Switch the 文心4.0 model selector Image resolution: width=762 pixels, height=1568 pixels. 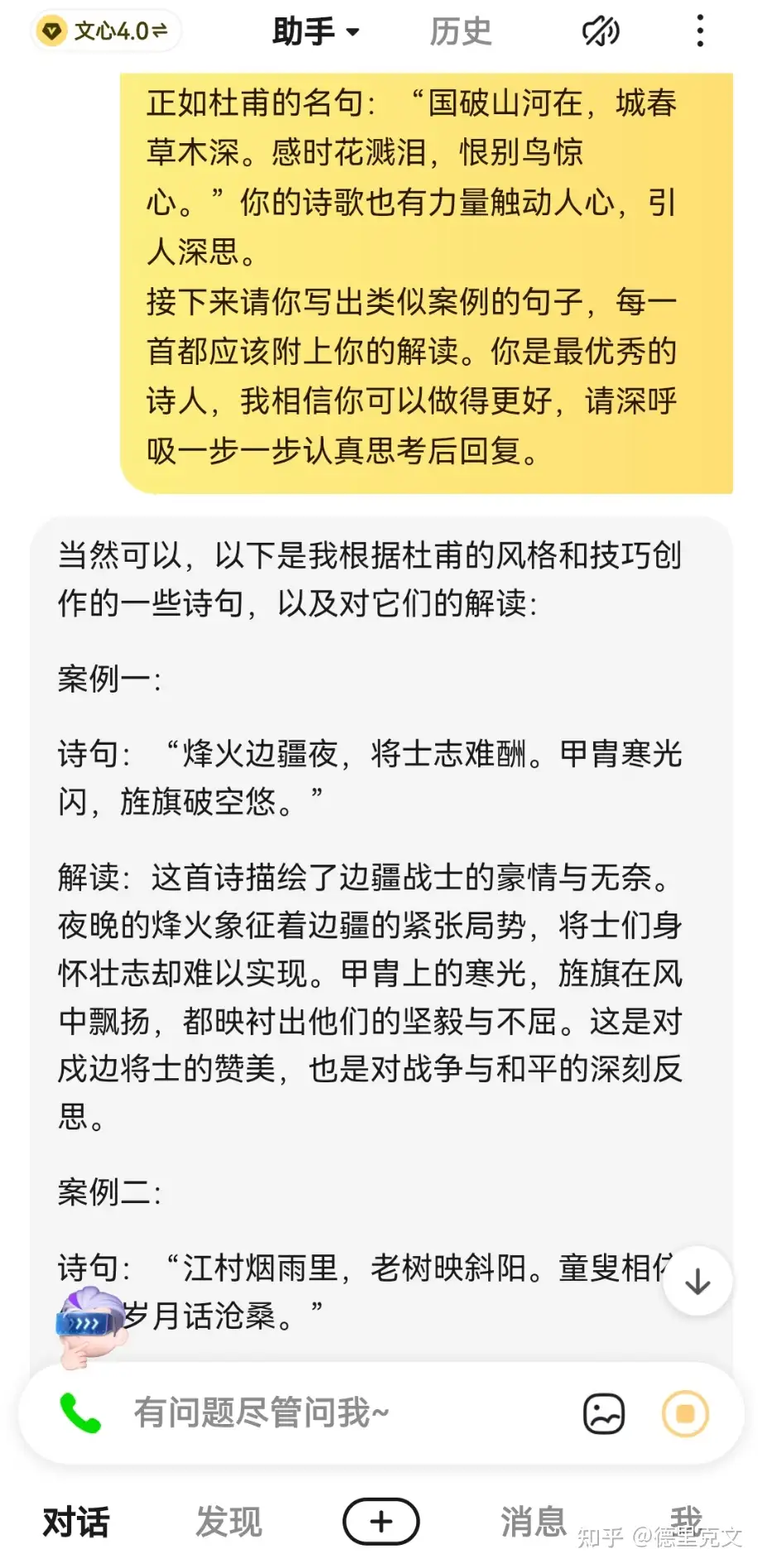point(105,31)
